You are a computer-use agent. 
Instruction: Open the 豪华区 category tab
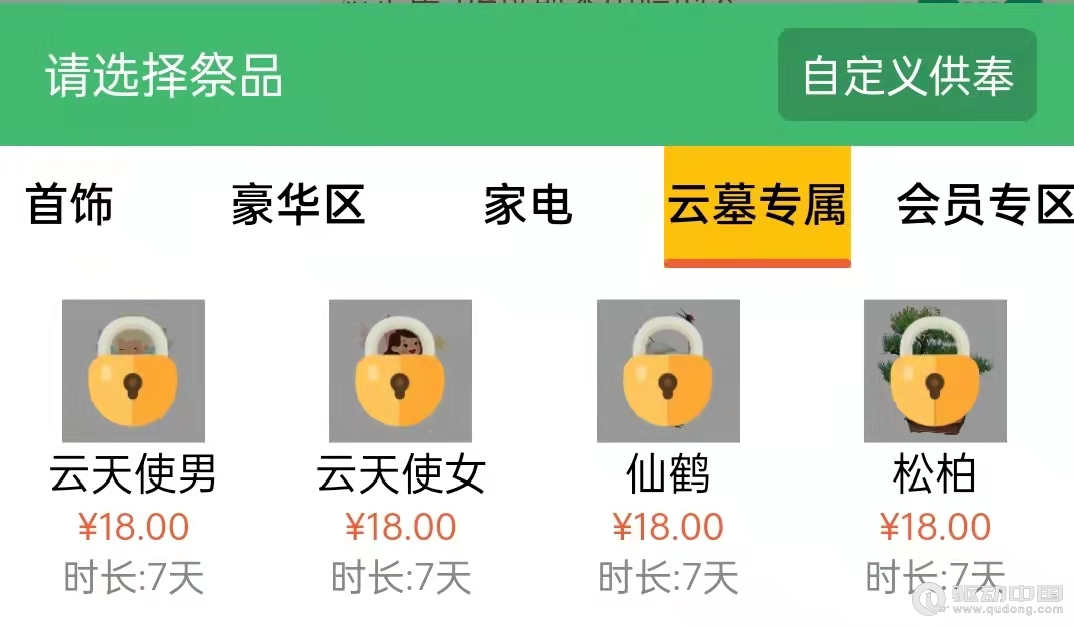[298, 204]
